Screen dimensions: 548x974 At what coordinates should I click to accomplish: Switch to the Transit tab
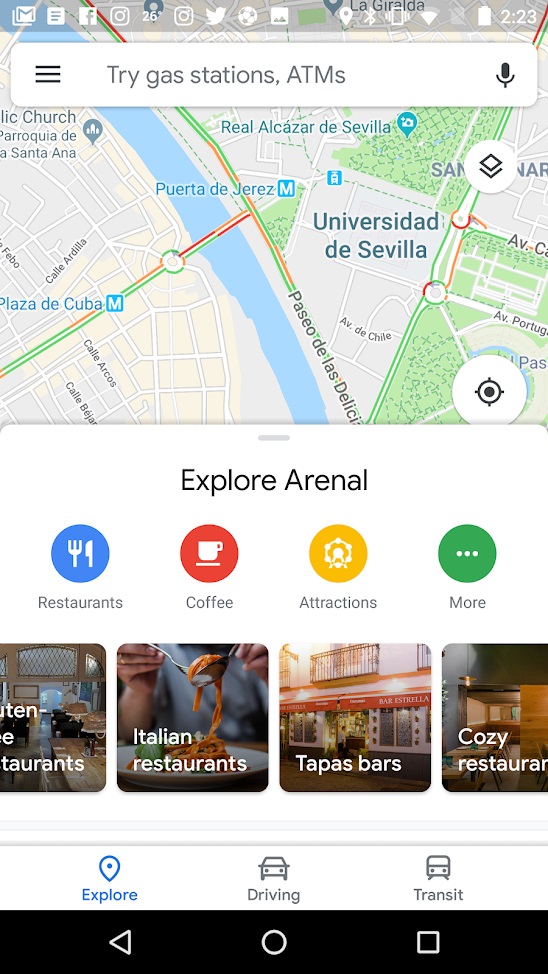[438, 878]
